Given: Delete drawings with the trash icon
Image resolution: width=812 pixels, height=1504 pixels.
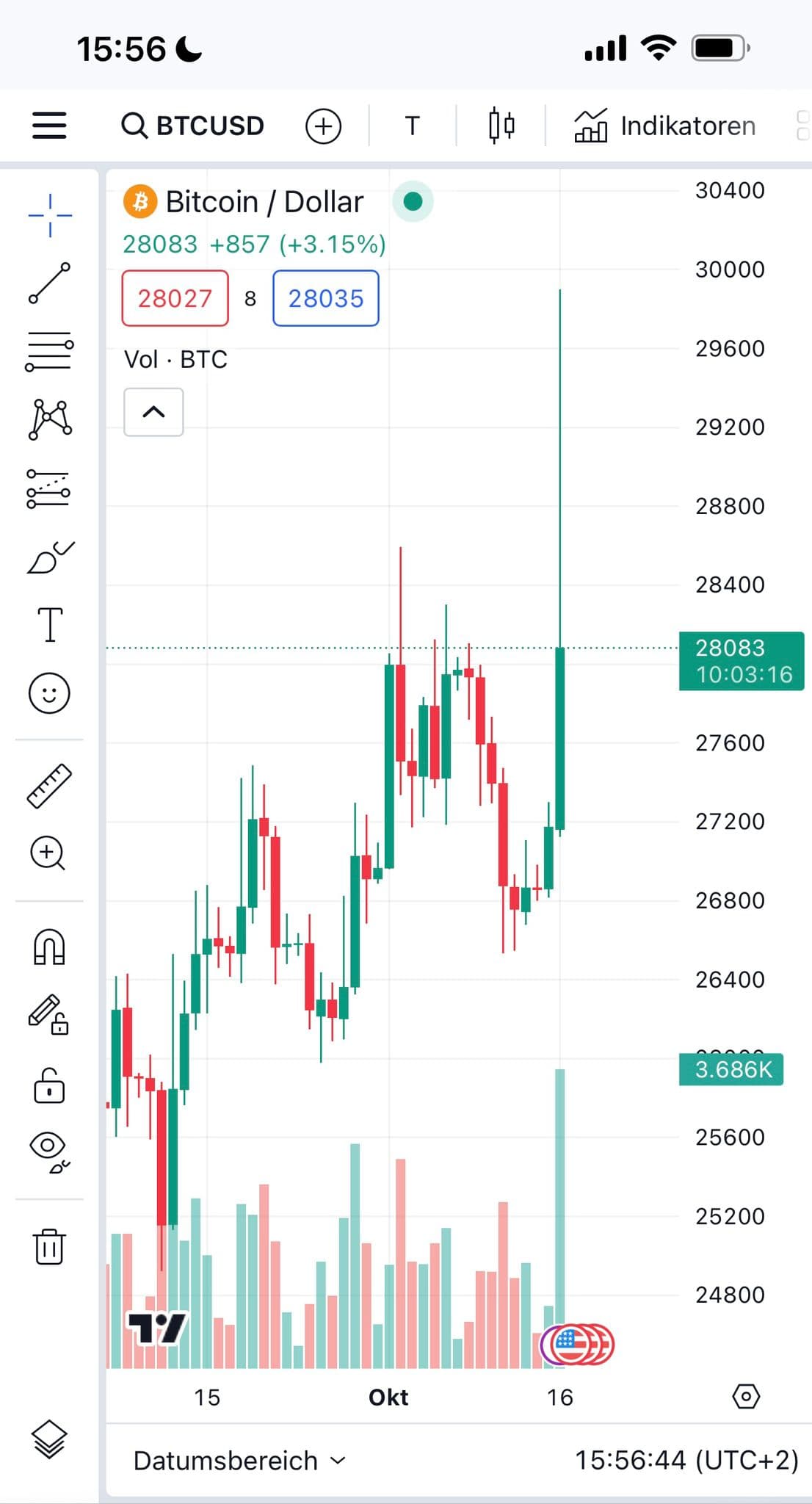Looking at the screenshot, I should (49, 1246).
